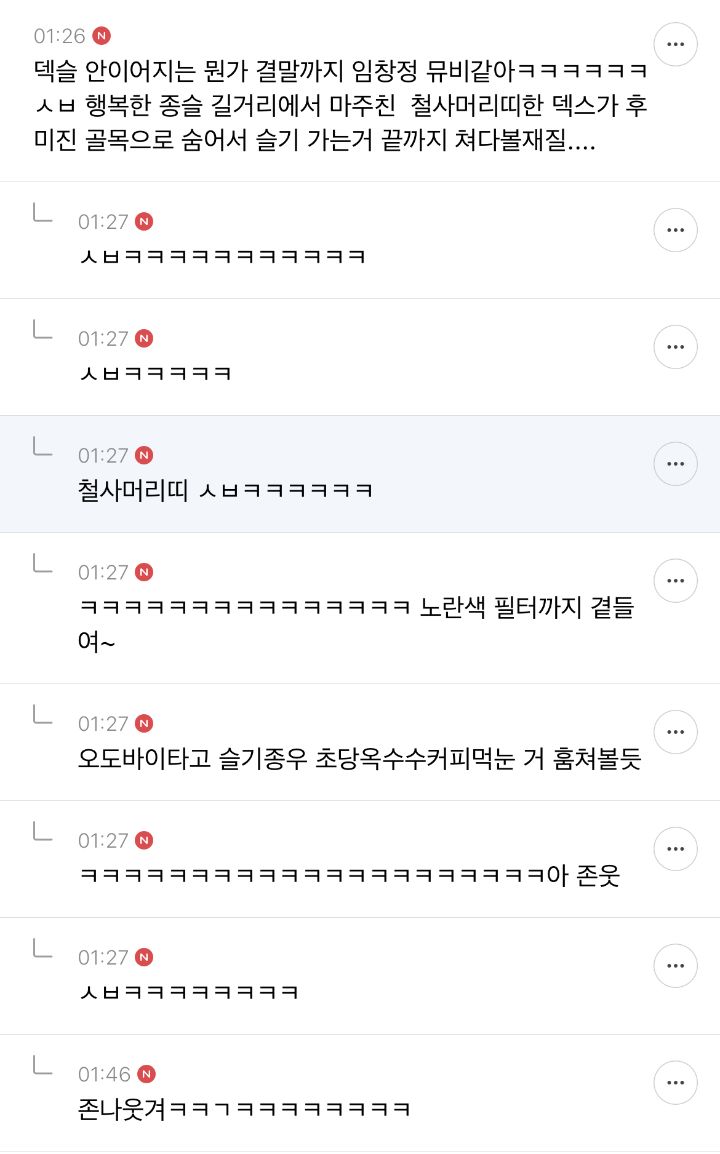
Task: Open more options for the 01:26 main post
Action: point(675,44)
